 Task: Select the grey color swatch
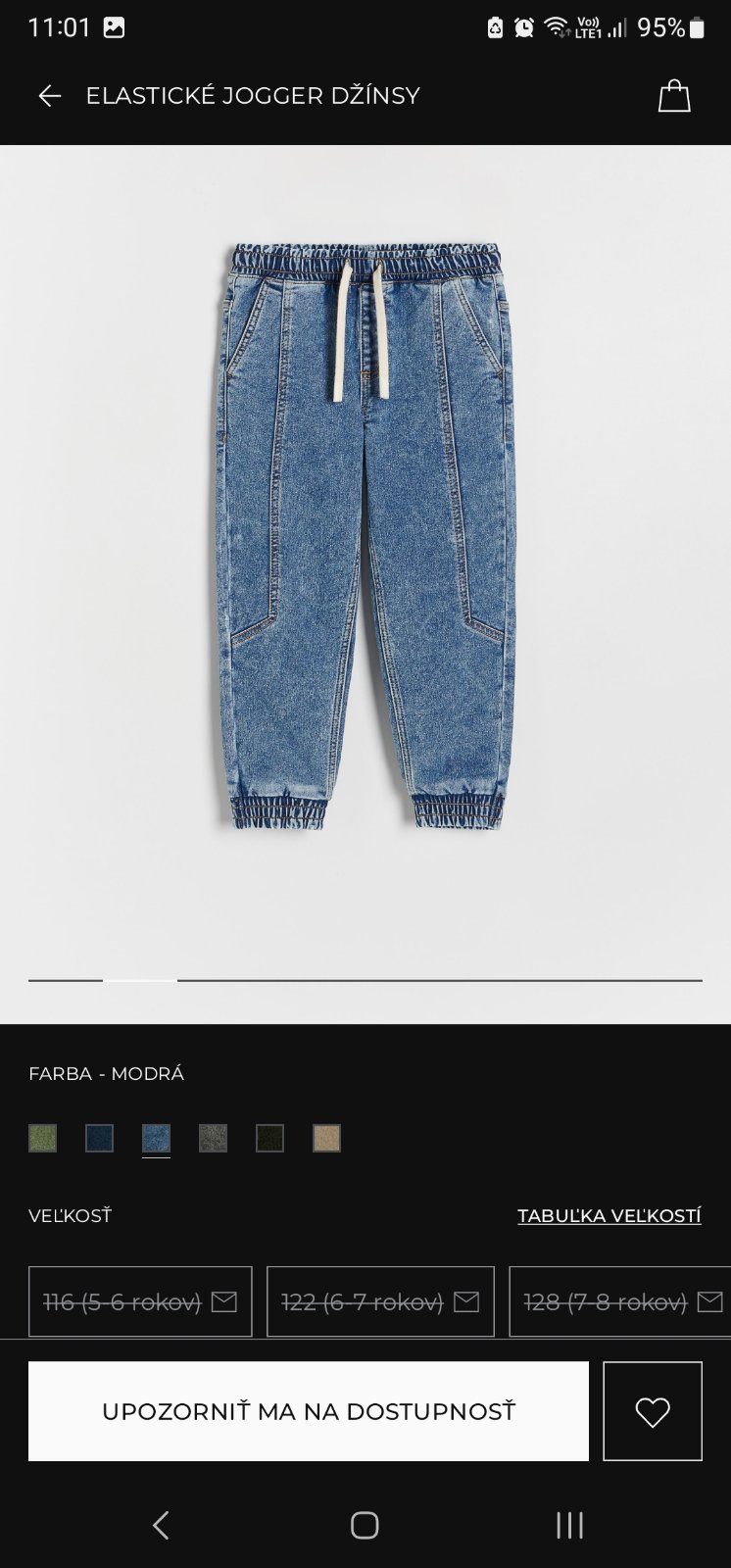click(213, 1138)
